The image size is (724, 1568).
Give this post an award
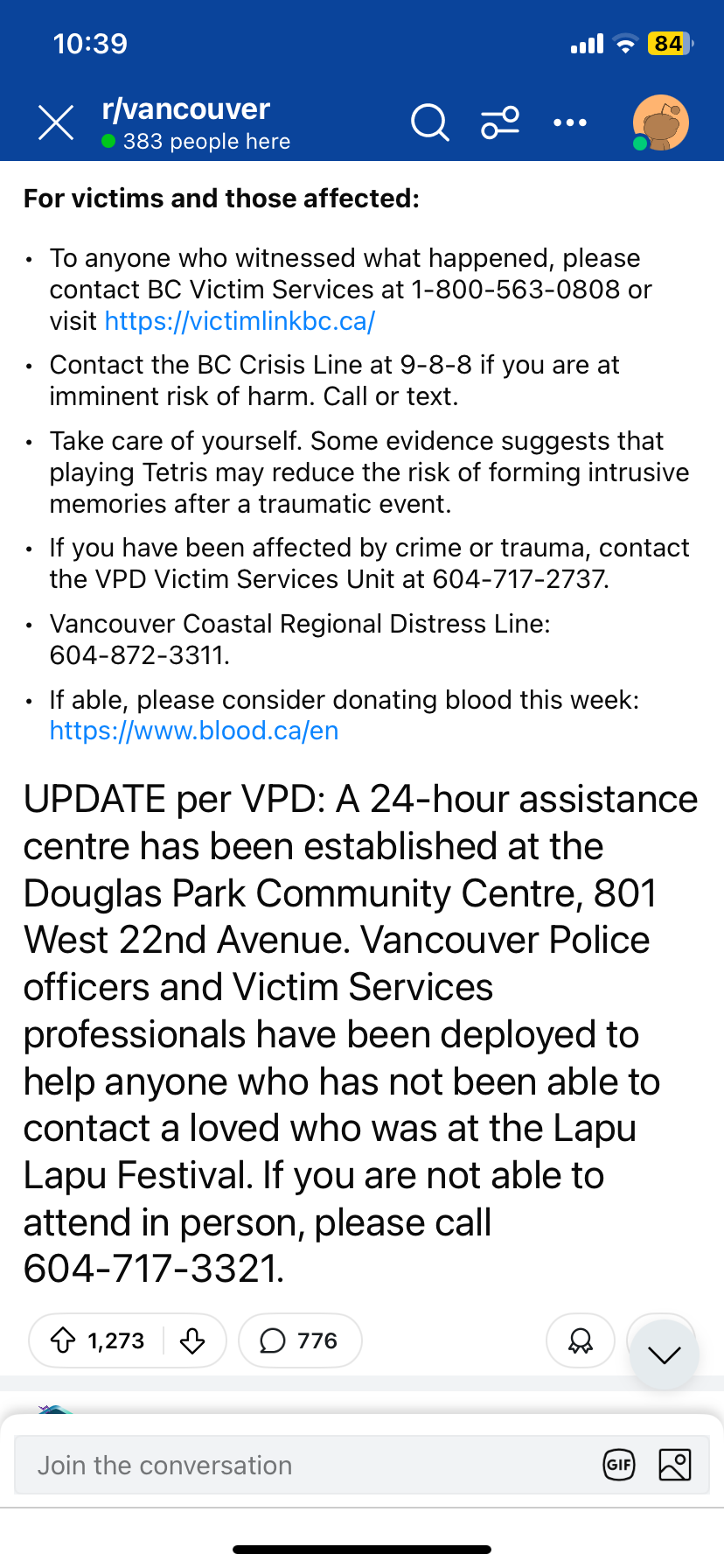click(581, 1340)
